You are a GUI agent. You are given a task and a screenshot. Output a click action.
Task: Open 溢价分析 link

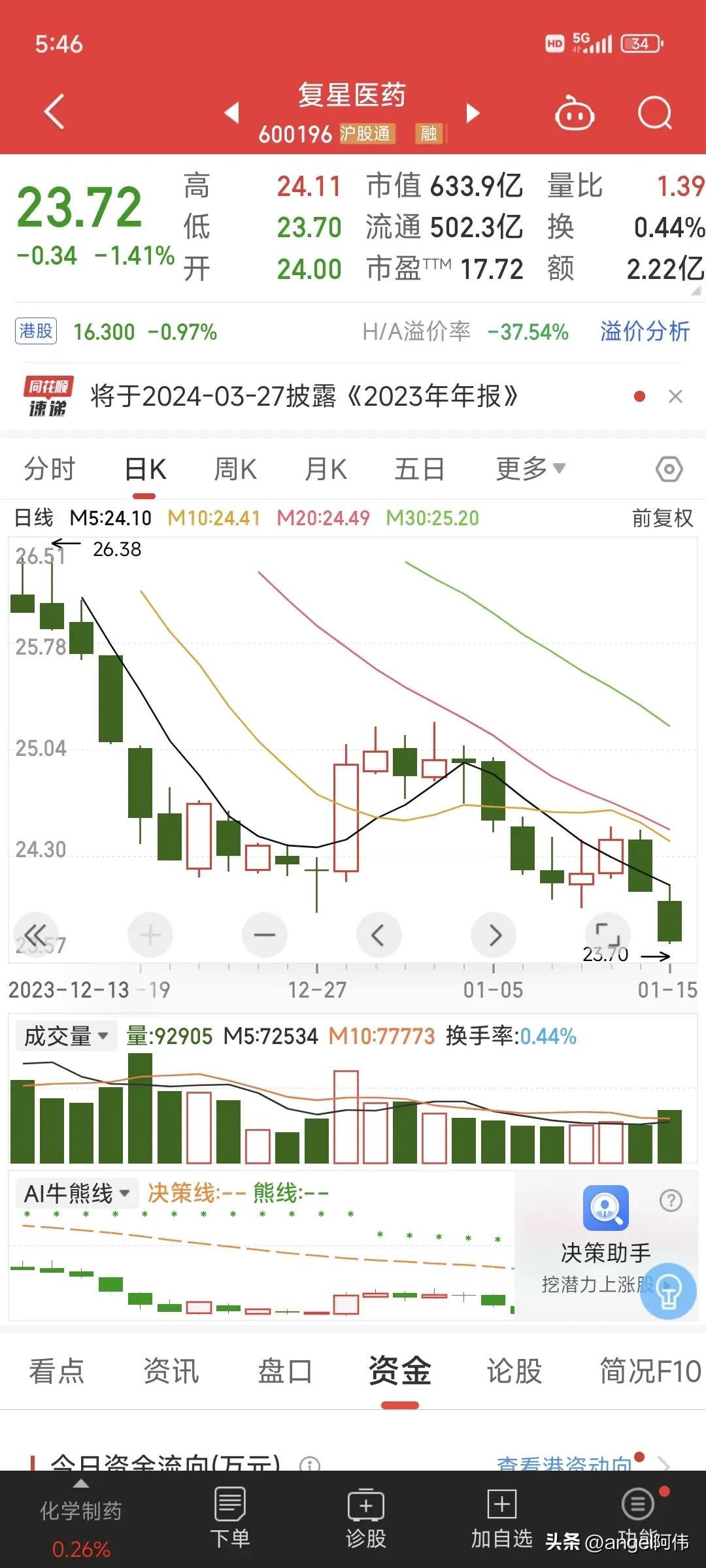coord(645,331)
